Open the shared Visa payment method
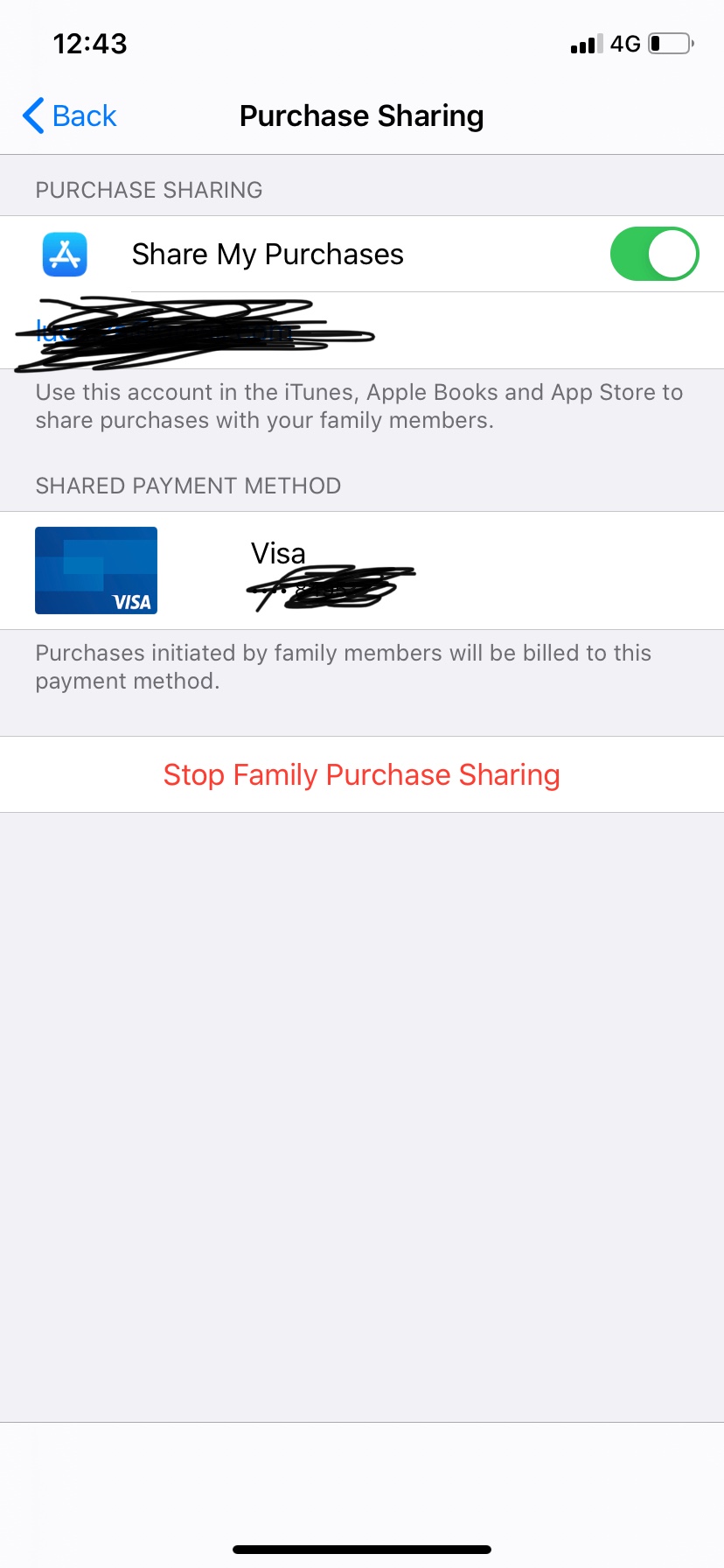The image size is (724, 1568). click(361, 570)
